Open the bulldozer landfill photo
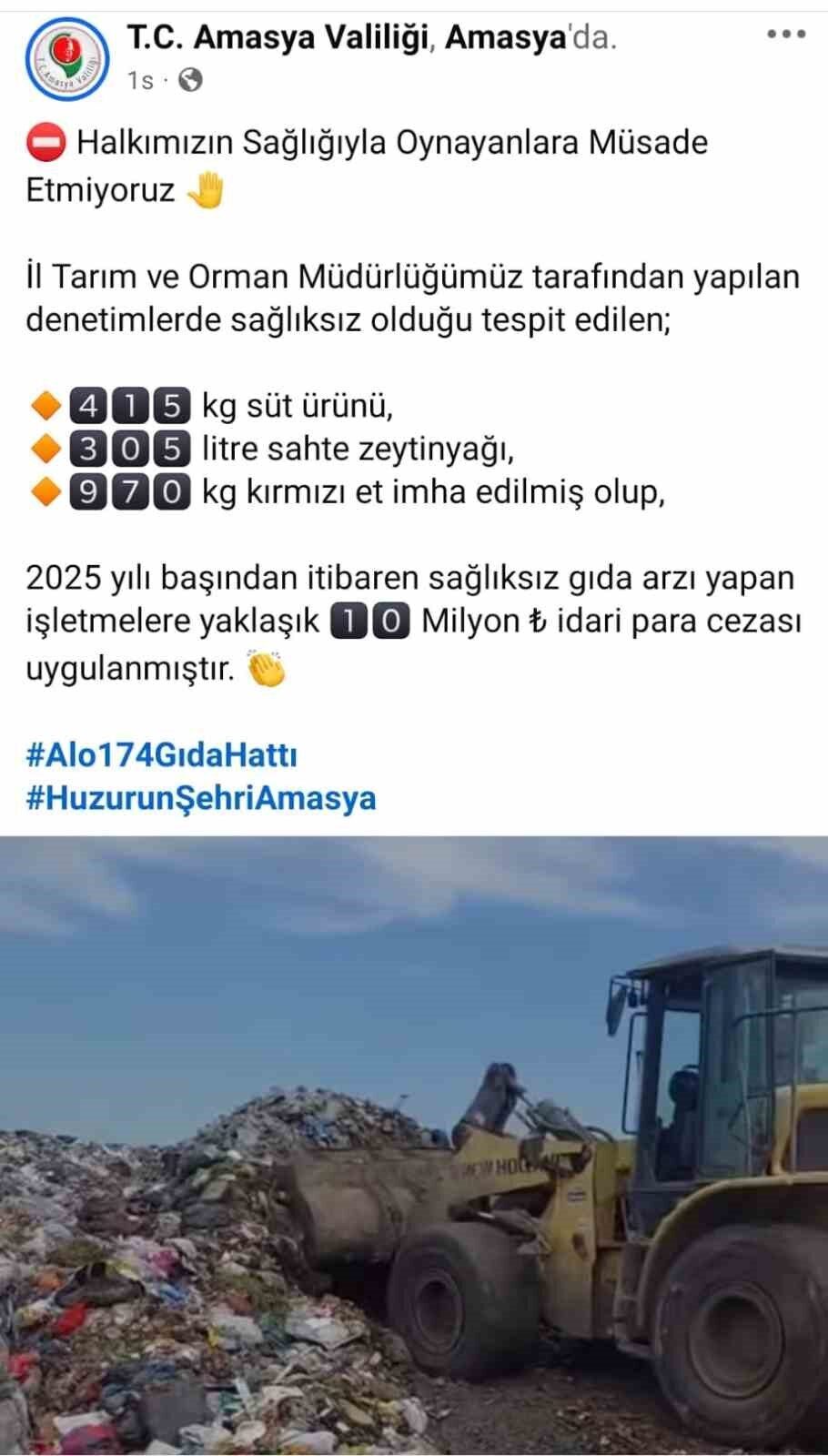 click(x=414, y=1145)
